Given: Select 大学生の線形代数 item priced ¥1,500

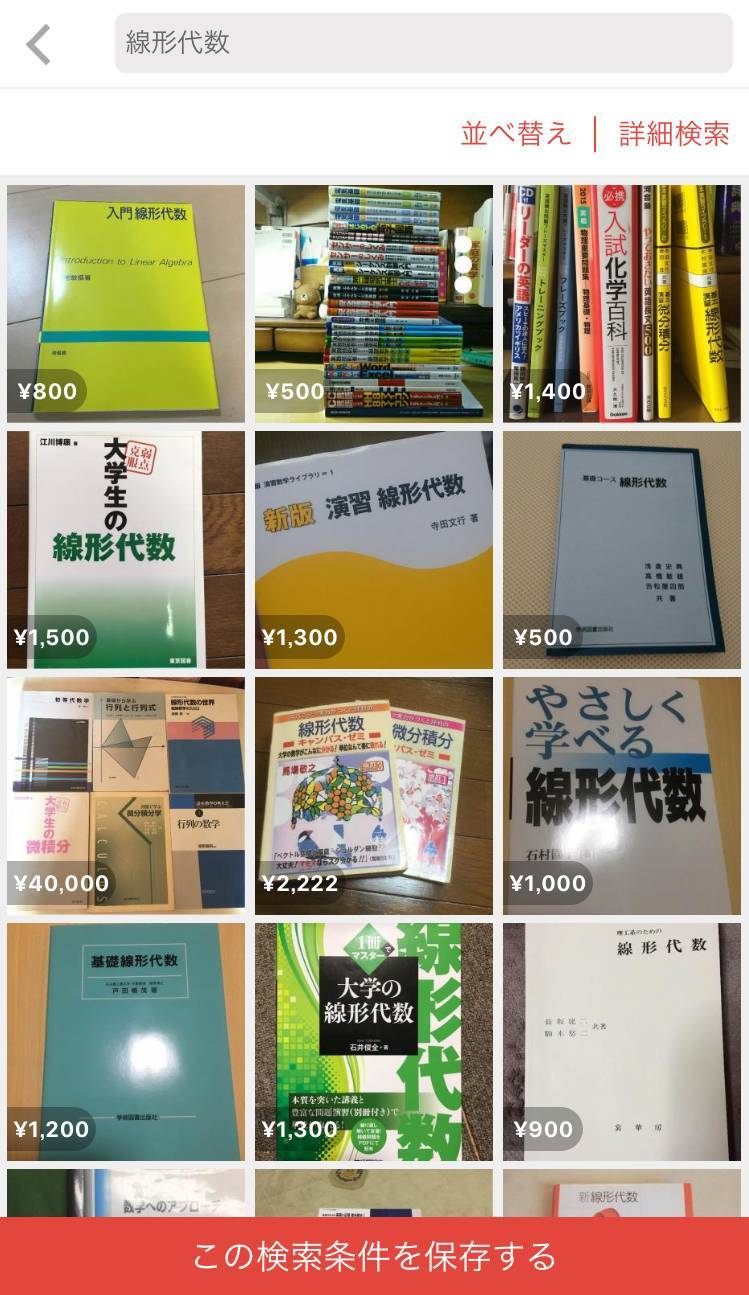Looking at the screenshot, I should 126,549.
